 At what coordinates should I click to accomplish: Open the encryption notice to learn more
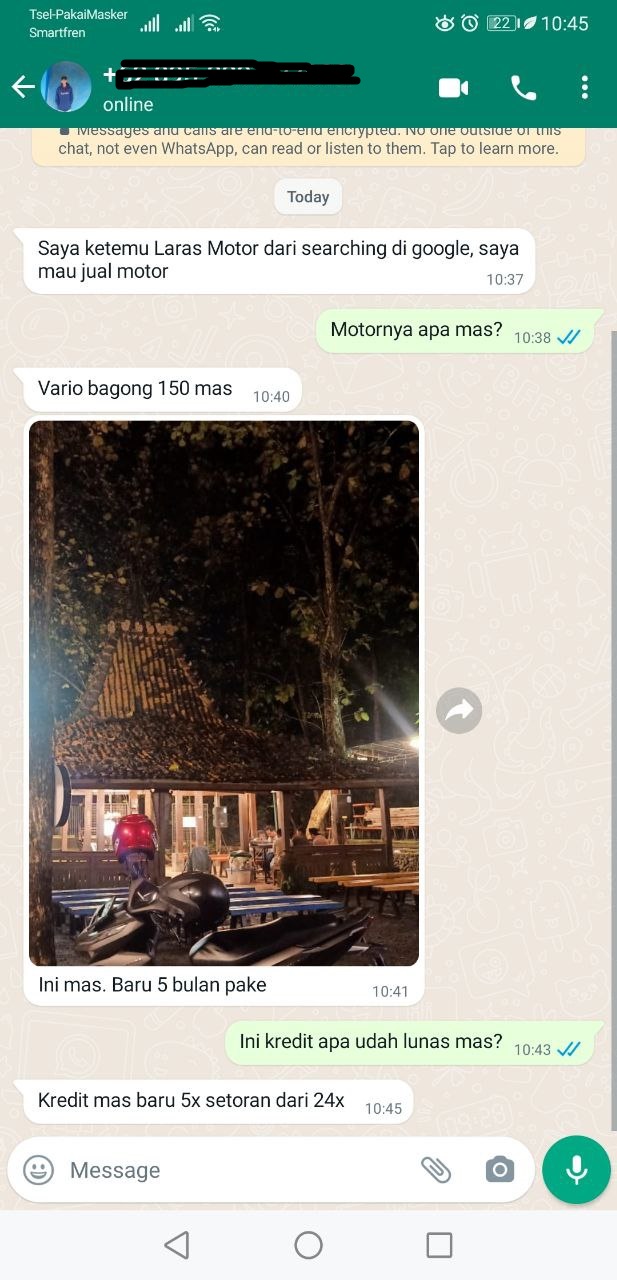point(308,142)
